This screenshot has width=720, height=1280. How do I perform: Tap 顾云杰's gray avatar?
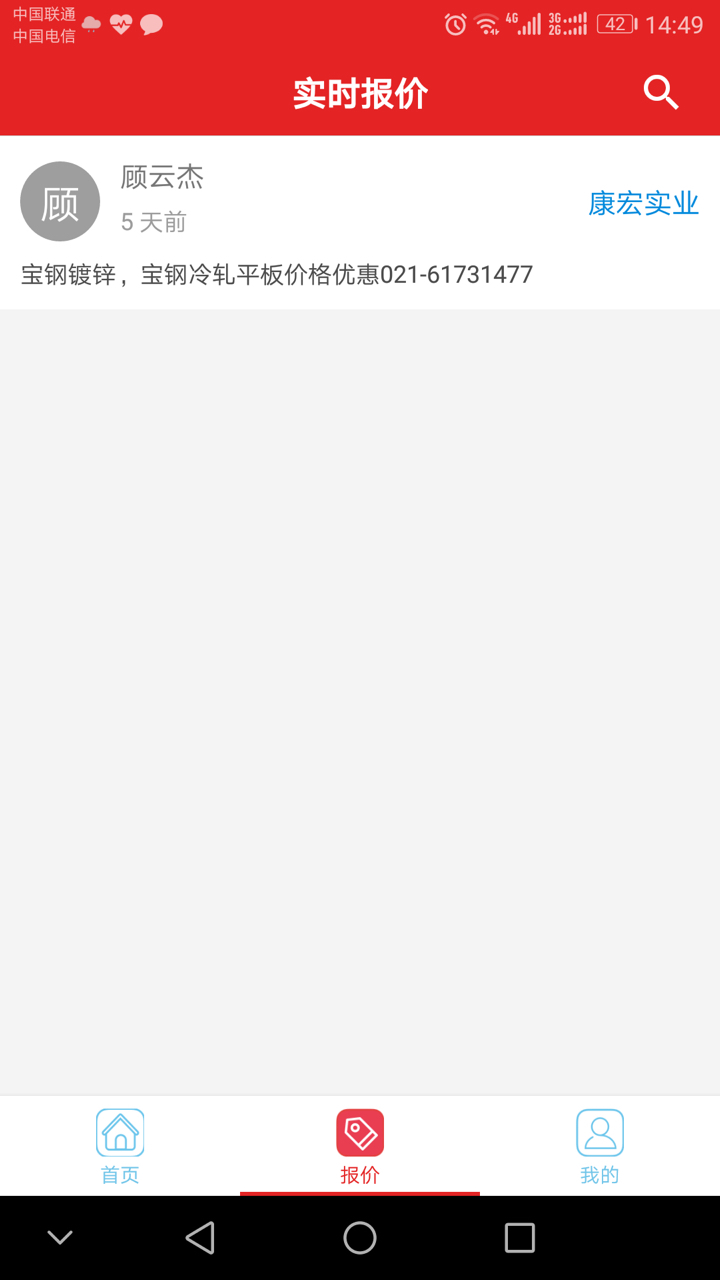coord(60,201)
